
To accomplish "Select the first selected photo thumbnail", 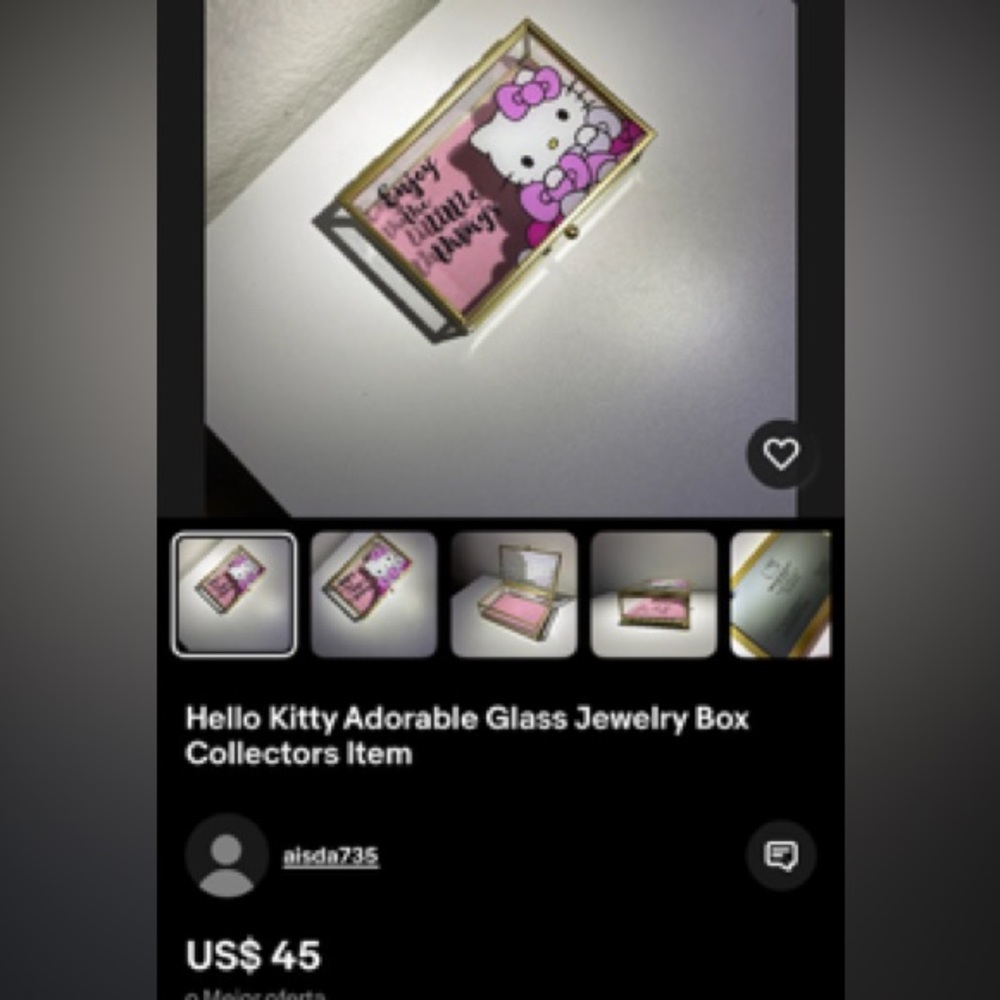I will point(234,594).
